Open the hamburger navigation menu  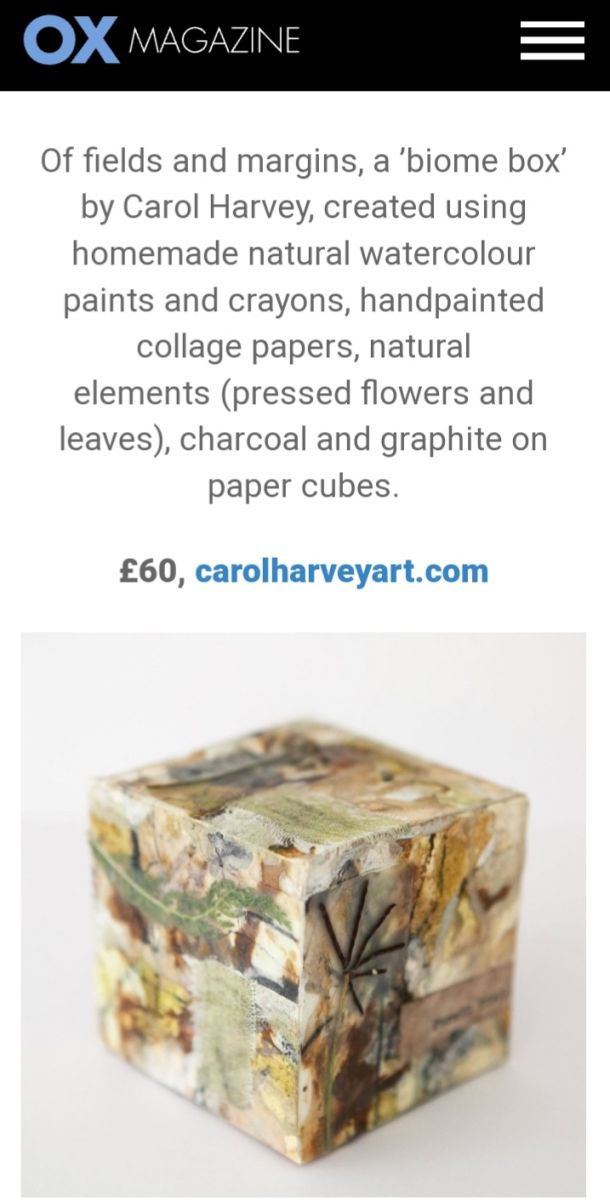pyautogui.click(x=551, y=41)
